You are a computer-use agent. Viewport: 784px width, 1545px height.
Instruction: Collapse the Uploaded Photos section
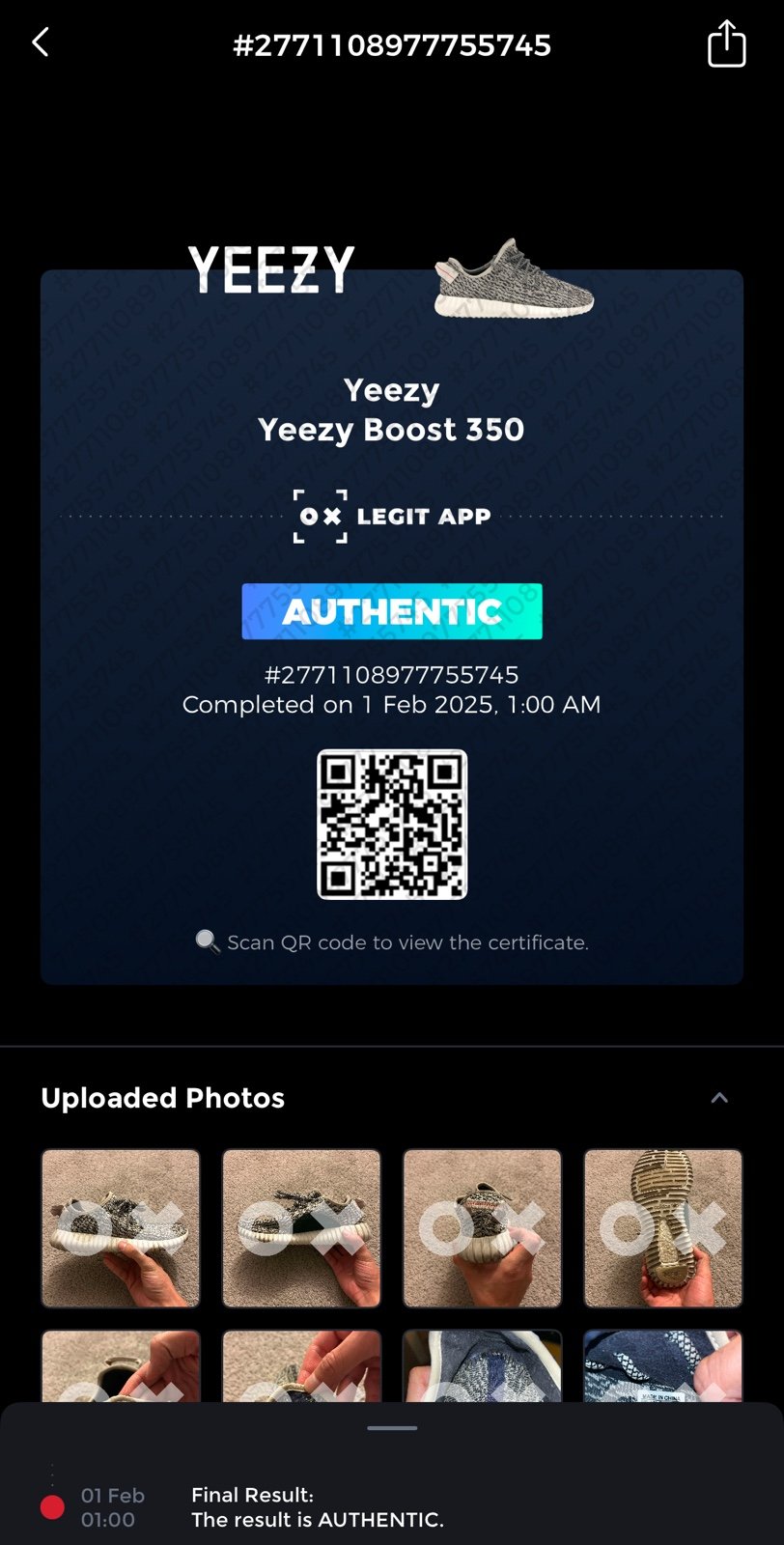pyautogui.click(x=719, y=1098)
